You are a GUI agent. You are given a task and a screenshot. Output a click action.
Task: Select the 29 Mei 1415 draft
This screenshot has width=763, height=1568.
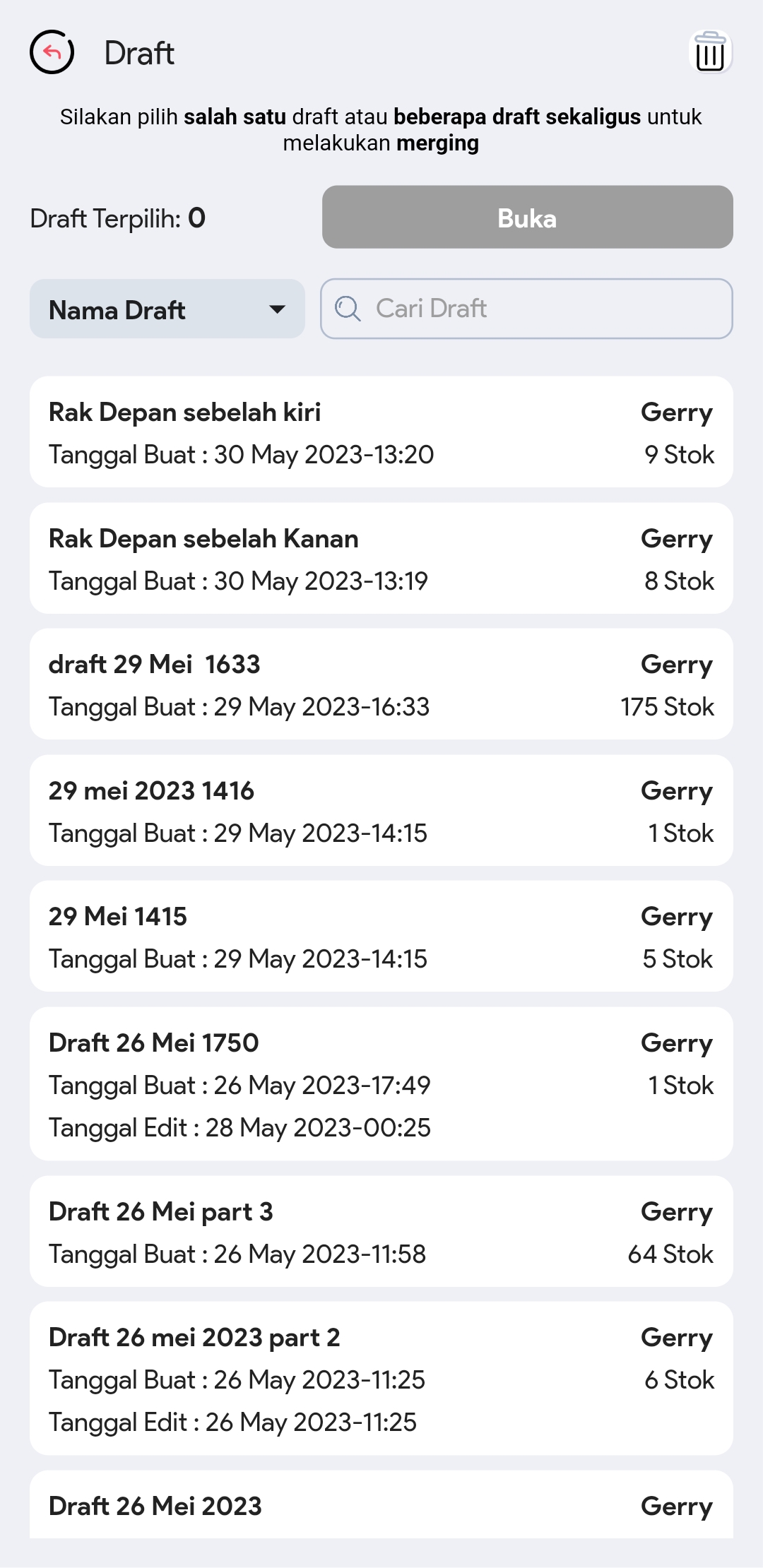pos(381,937)
